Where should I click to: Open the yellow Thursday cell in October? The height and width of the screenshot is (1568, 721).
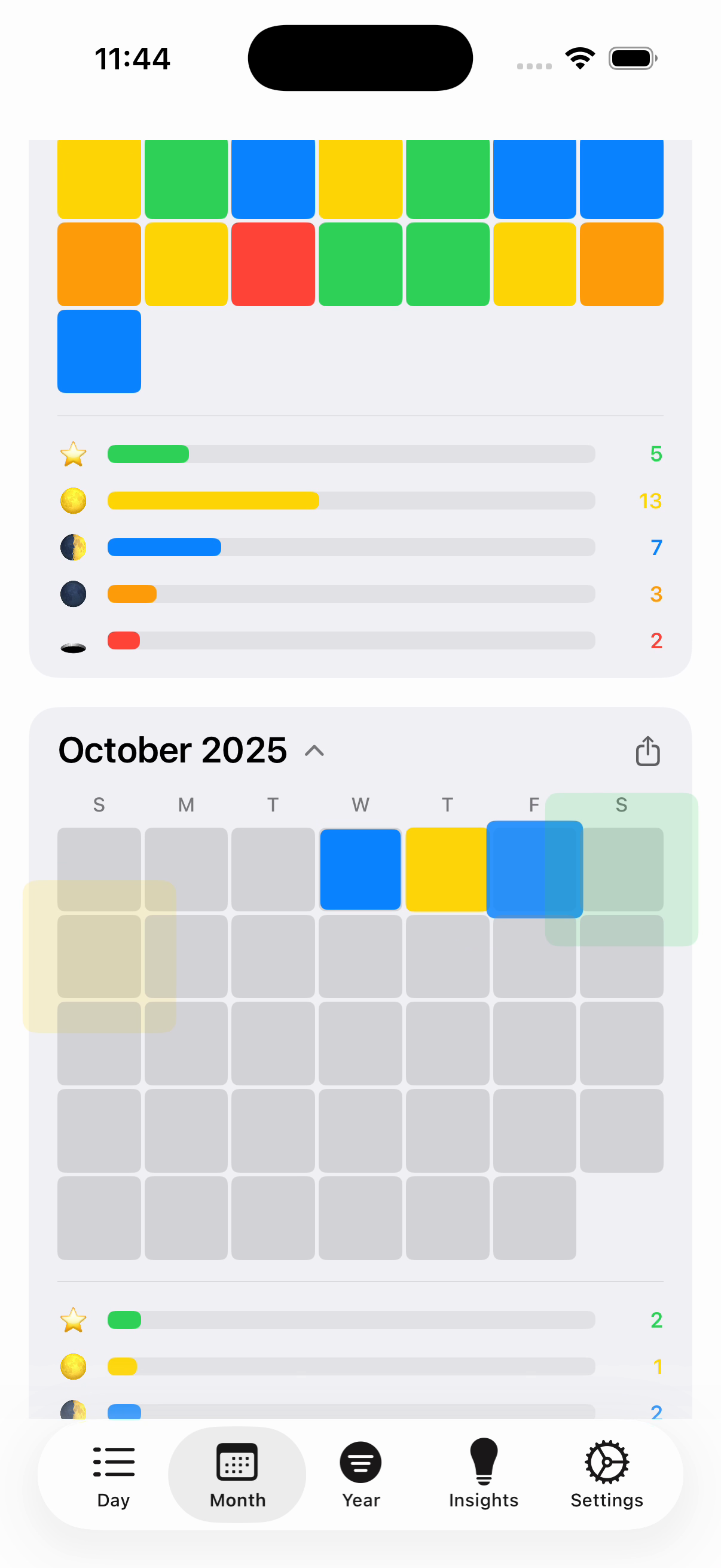pos(446,870)
